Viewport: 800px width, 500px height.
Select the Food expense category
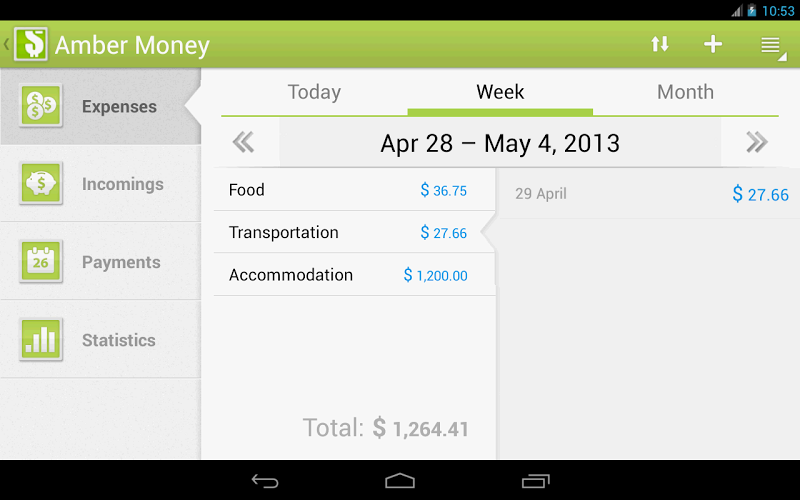[347, 190]
